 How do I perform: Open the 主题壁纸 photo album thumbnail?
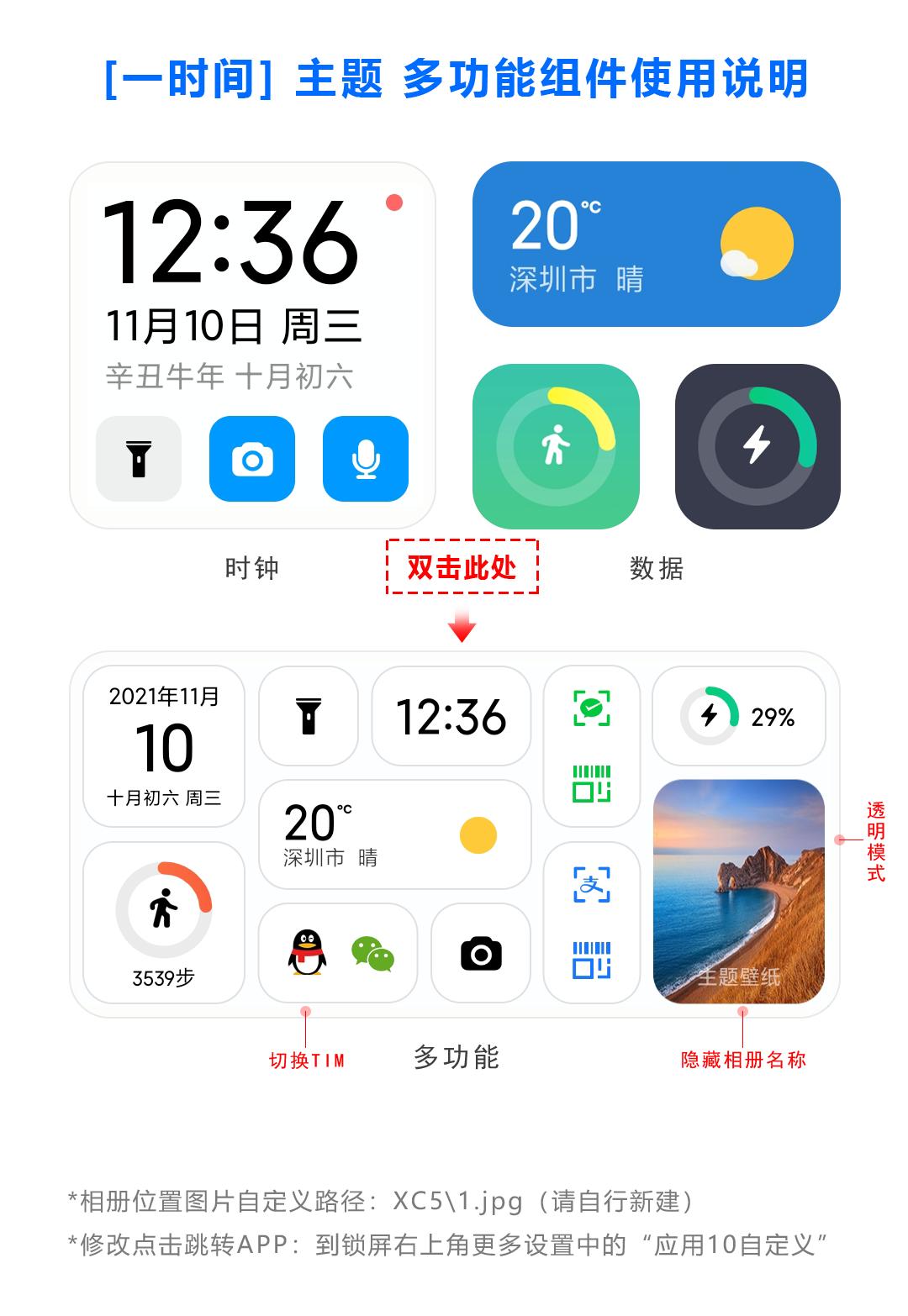742,882
